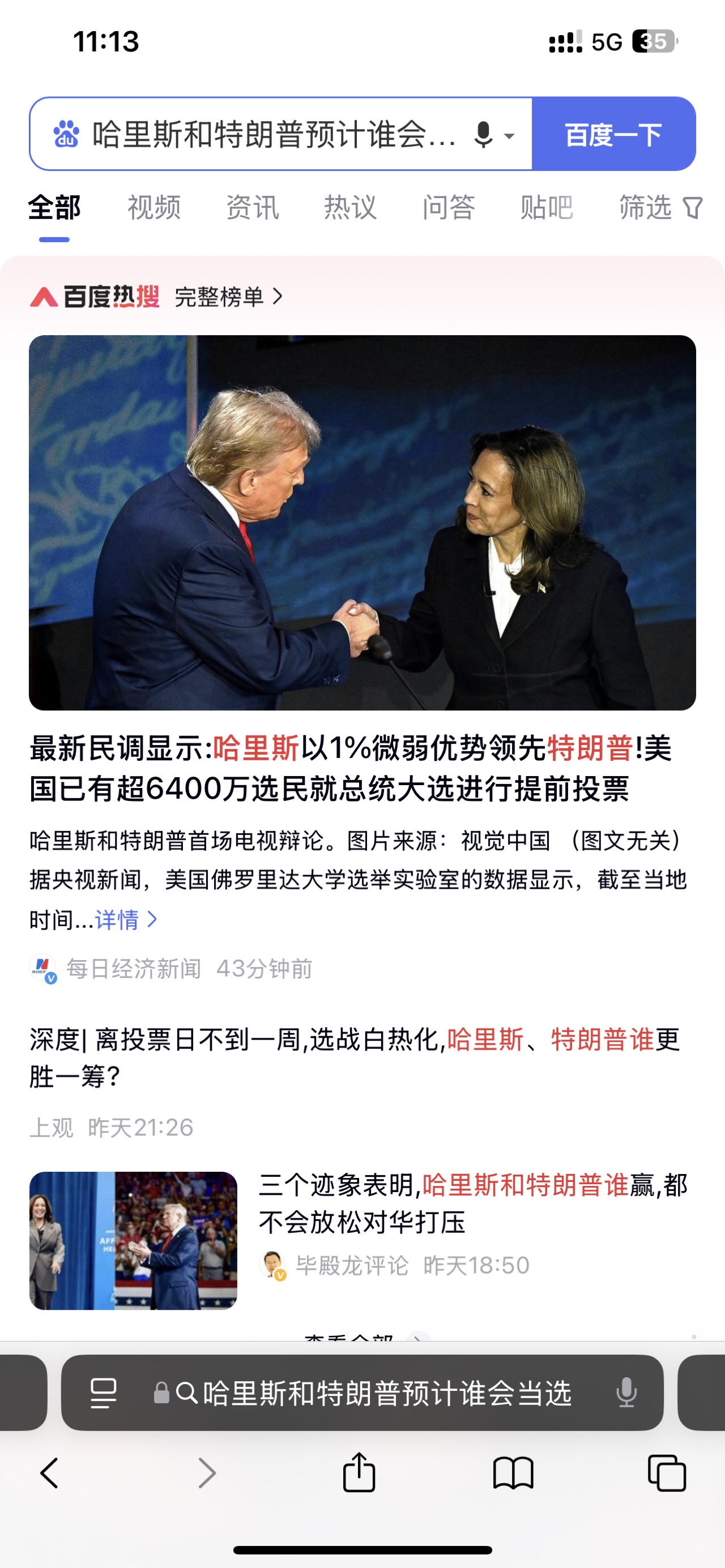Switch to the 资讯 tab

(x=252, y=208)
